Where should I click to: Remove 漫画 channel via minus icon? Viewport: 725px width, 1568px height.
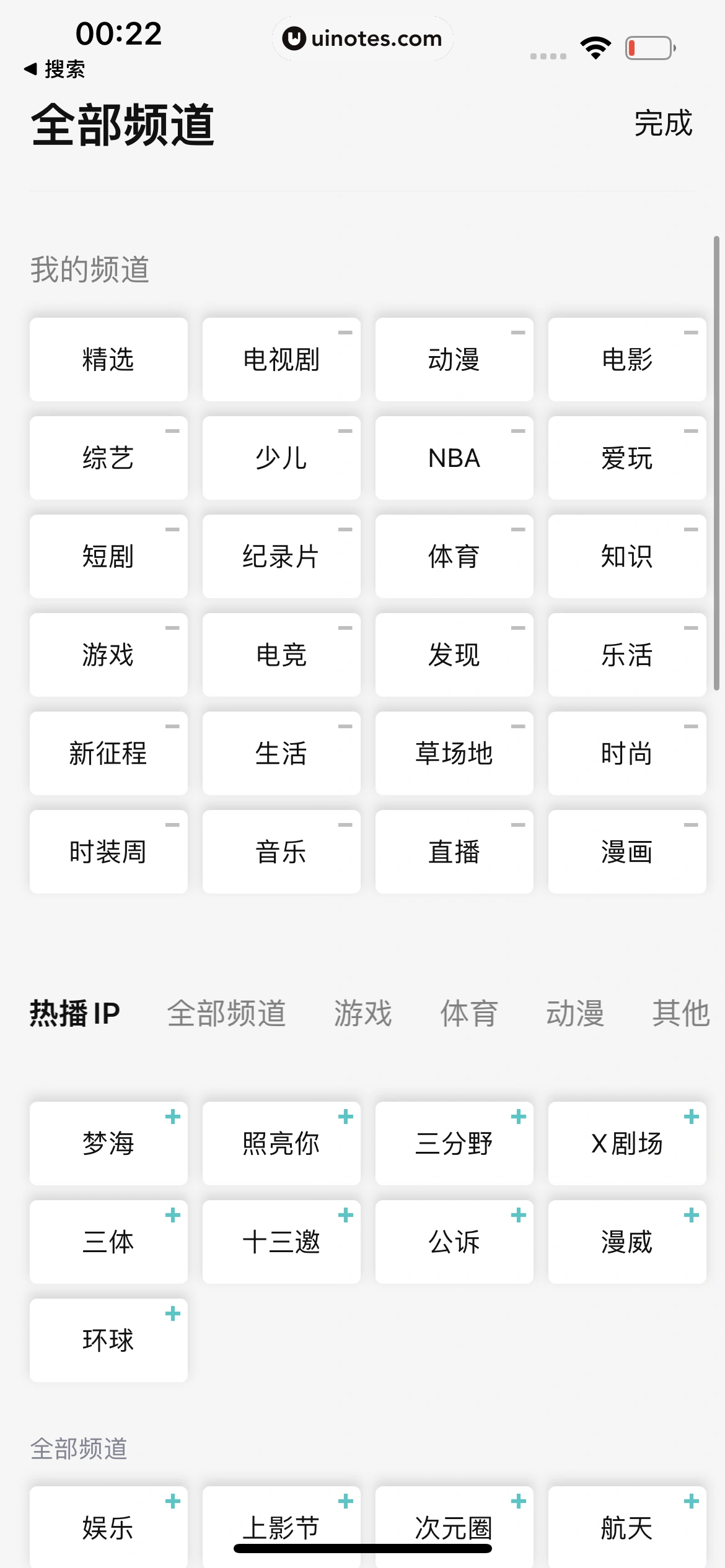coord(691,824)
